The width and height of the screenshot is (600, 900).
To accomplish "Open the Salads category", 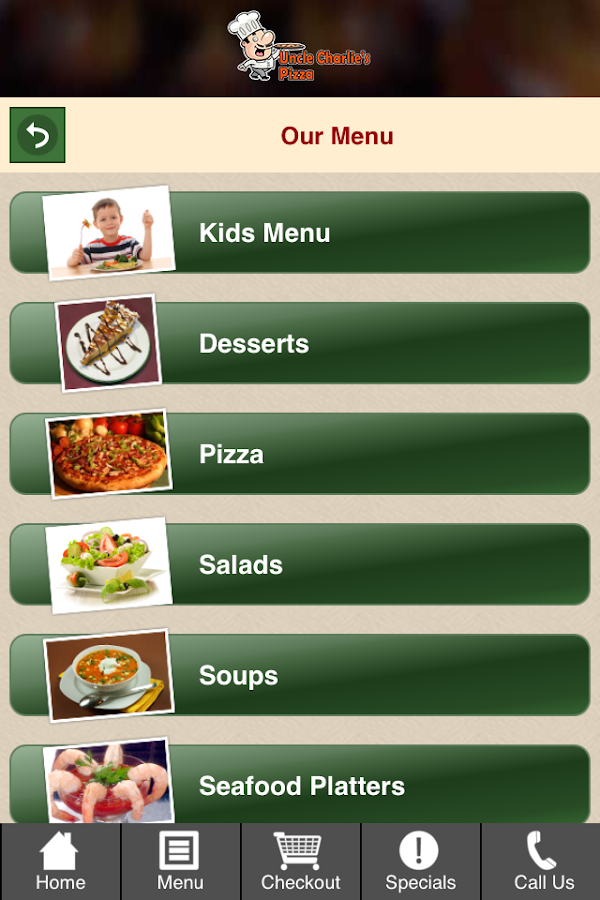I will tap(300, 565).
